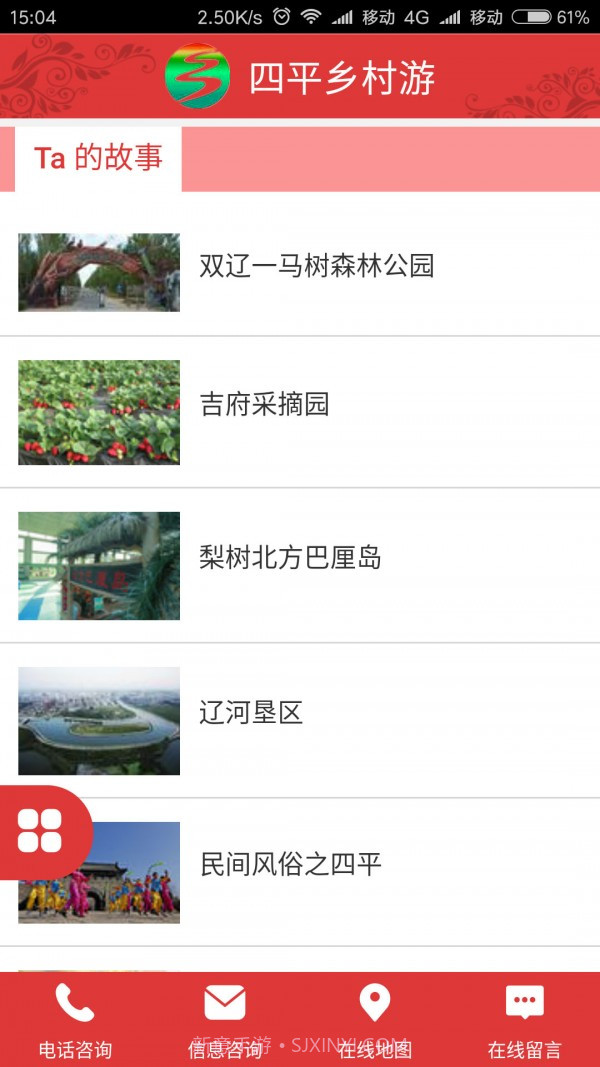View 梨树北方巴厘岛 details
Image resolution: width=600 pixels, height=1067 pixels.
290,558
